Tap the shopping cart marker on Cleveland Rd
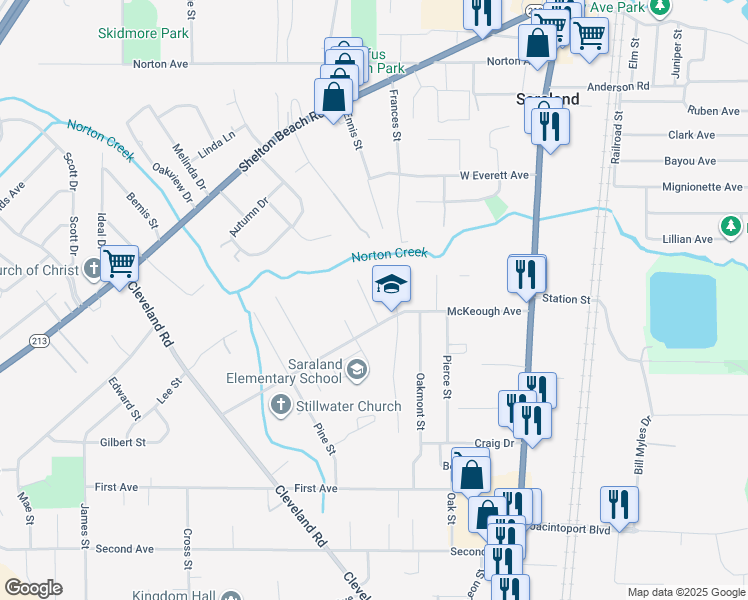 (x=119, y=266)
